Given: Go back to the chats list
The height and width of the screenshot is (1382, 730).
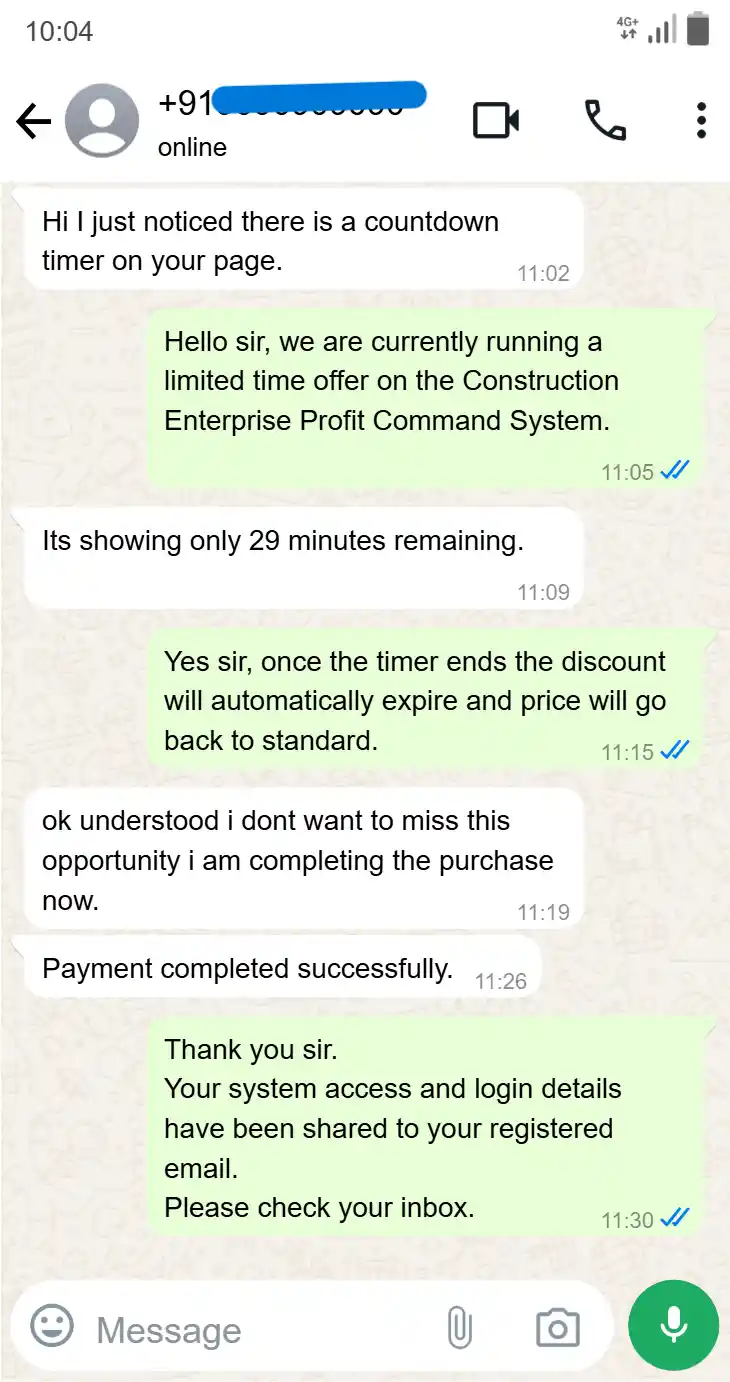Looking at the screenshot, I should 33,122.
